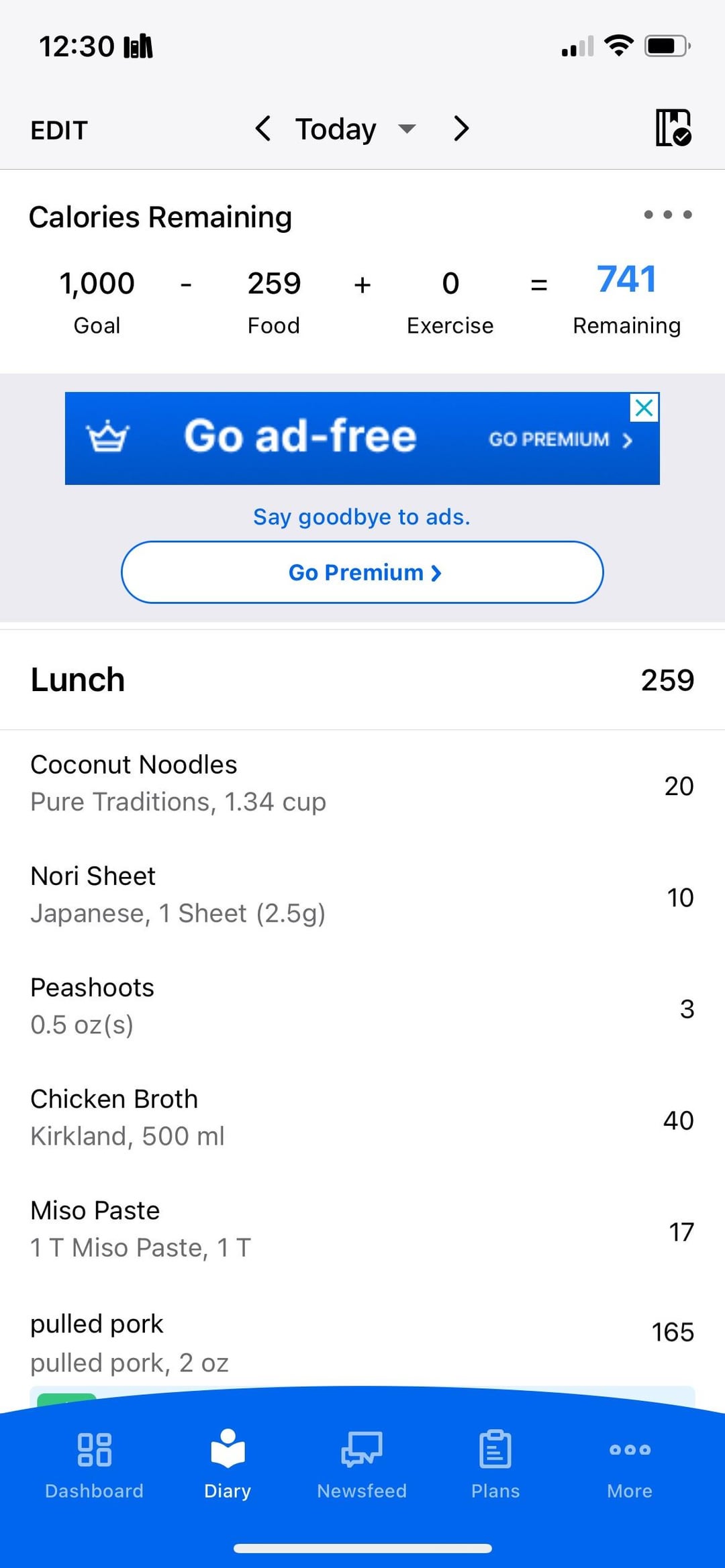Image resolution: width=725 pixels, height=1568 pixels.
Task: Open the More tab
Action: click(630, 1464)
